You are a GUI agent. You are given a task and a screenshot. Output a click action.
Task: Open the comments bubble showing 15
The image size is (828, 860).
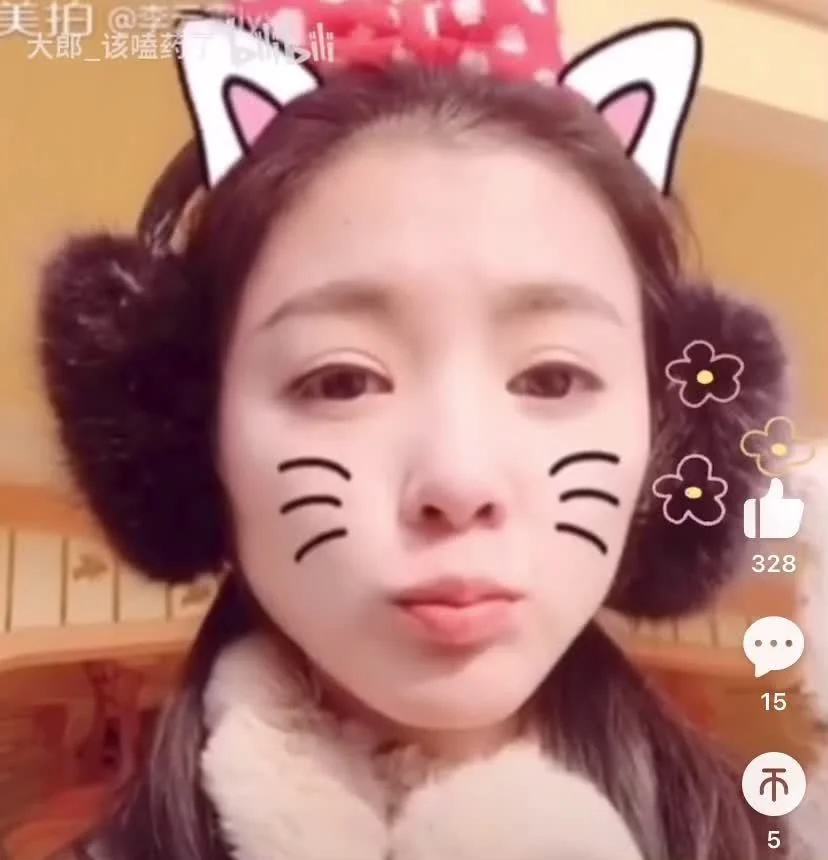pos(773,647)
